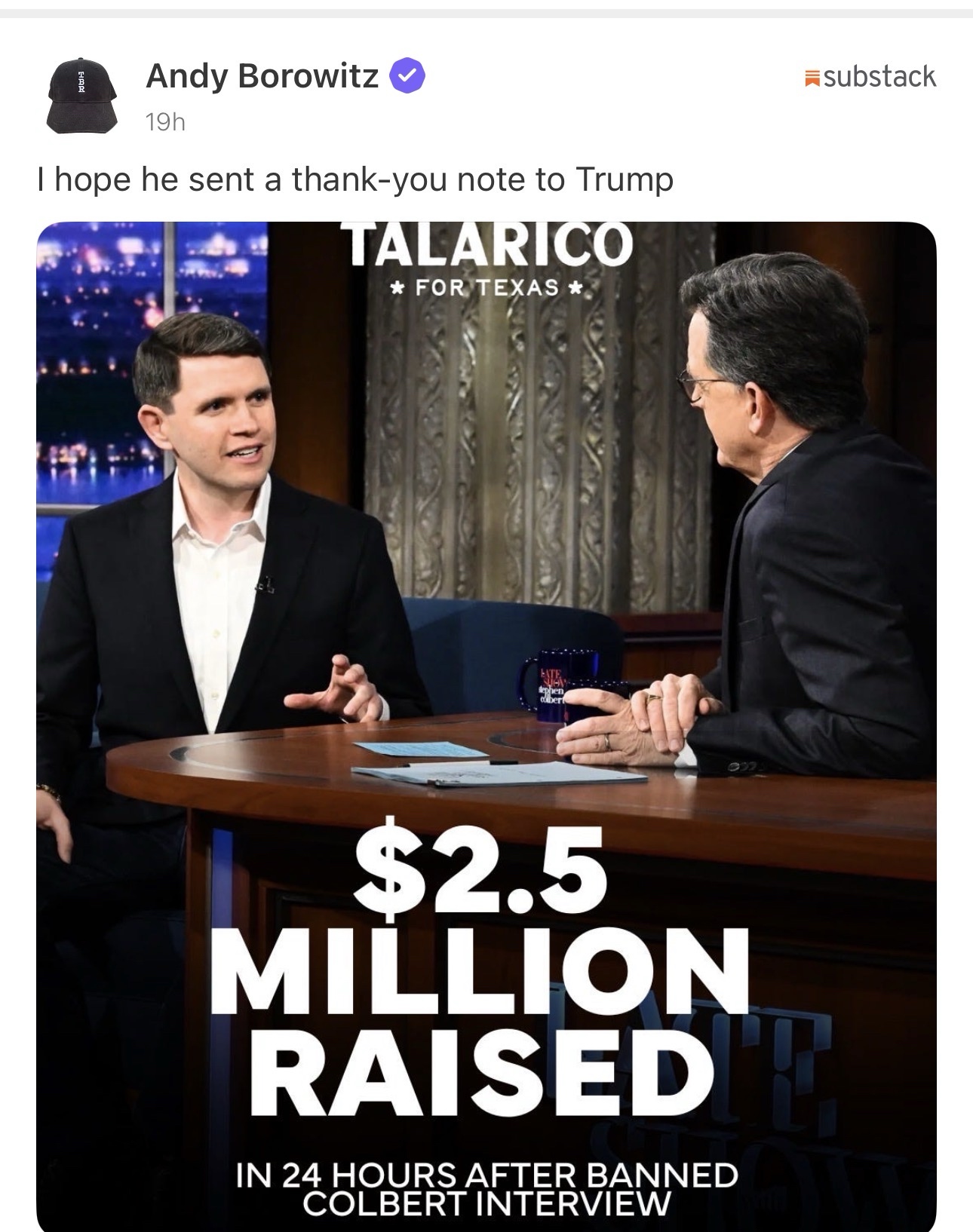The width and height of the screenshot is (973, 1232).
Task: Open the Substack link
Action: pyautogui.click(x=870, y=77)
